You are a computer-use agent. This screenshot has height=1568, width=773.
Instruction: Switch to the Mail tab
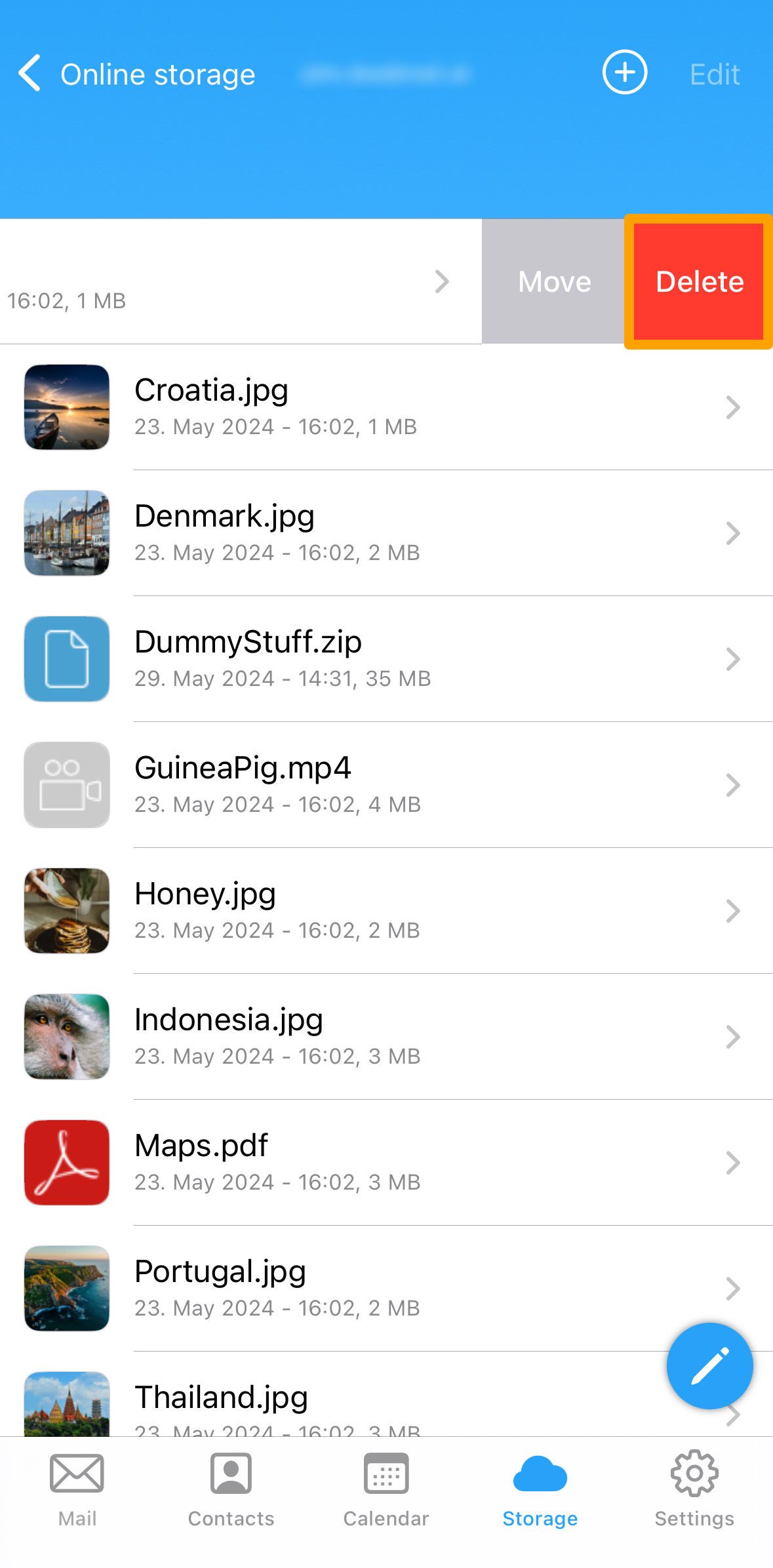tap(77, 1490)
